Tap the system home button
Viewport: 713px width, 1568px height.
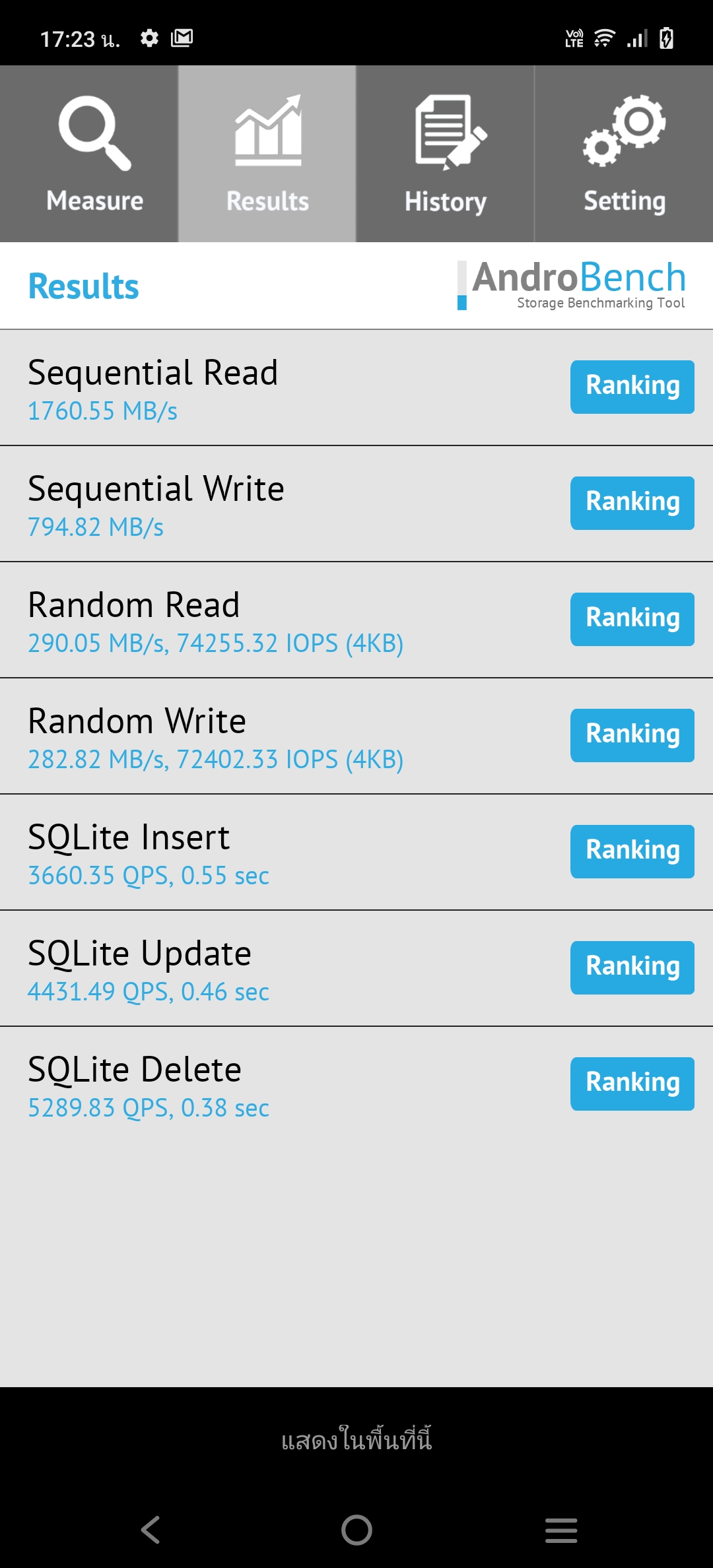(x=356, y=1530)
